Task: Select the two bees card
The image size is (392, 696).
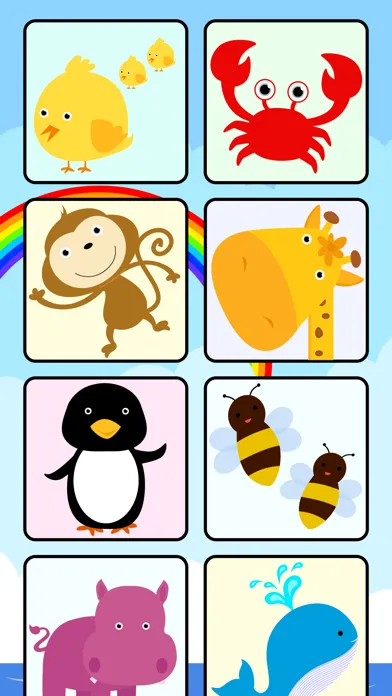Action: tap(286, 459)
